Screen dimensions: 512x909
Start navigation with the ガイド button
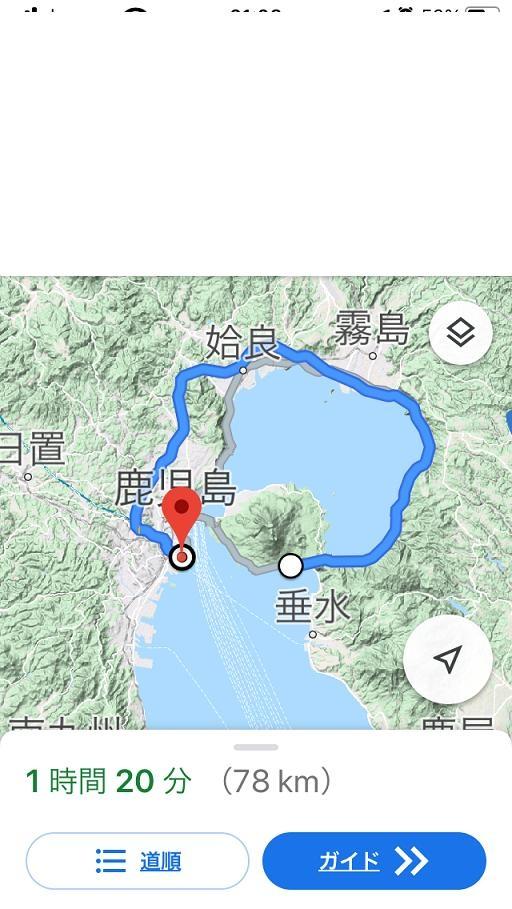(x=374, y=861)
